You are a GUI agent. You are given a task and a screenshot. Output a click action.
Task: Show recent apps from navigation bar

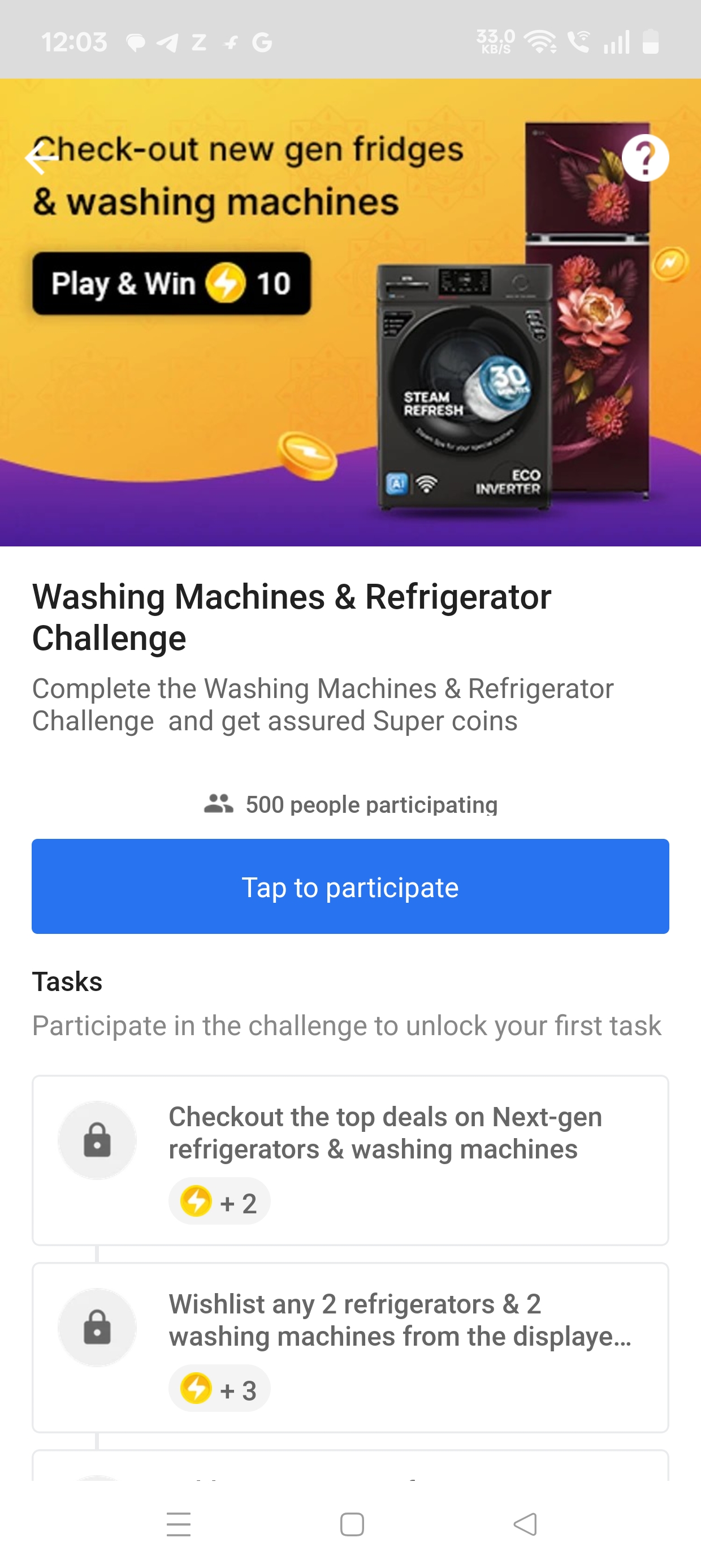point(179,1524)
